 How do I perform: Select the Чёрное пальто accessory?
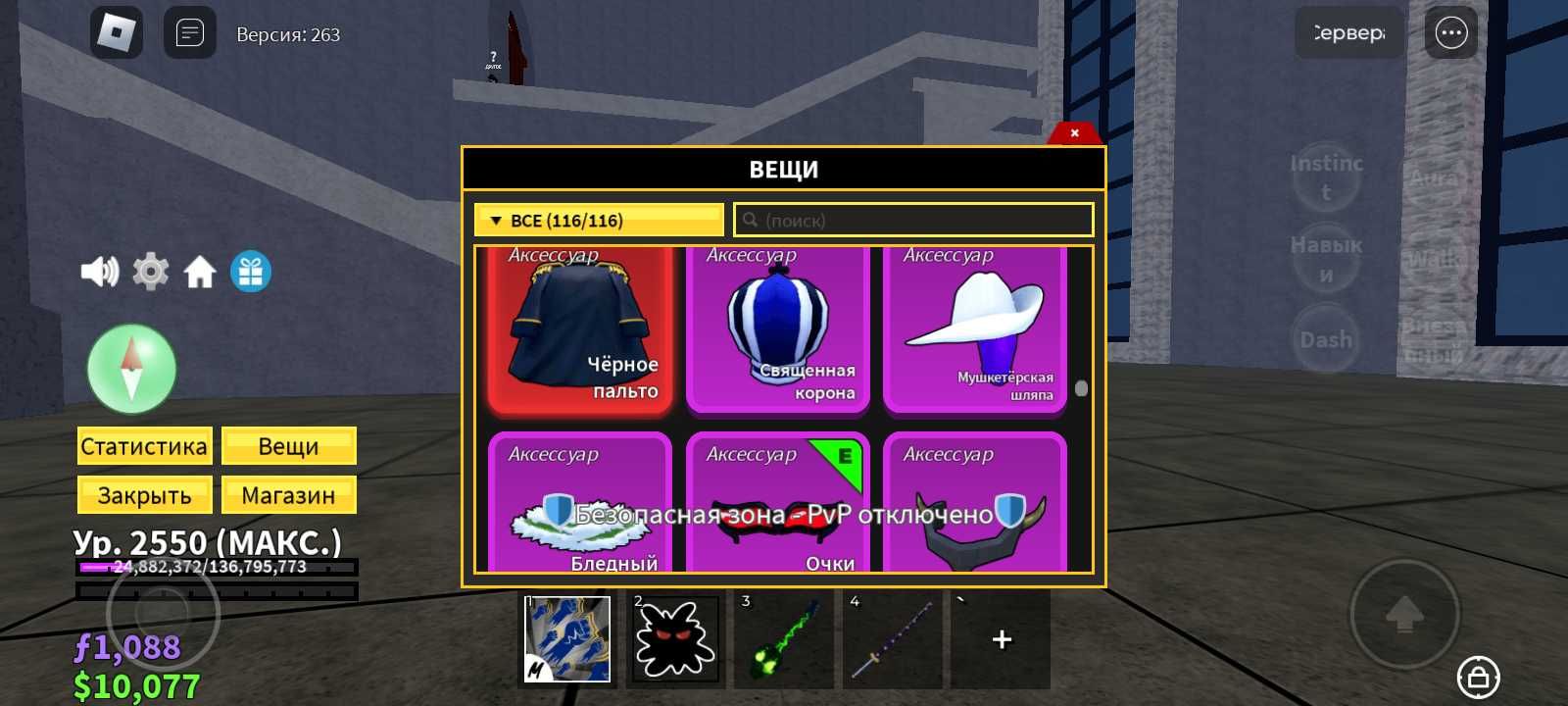tap(580, 328)
